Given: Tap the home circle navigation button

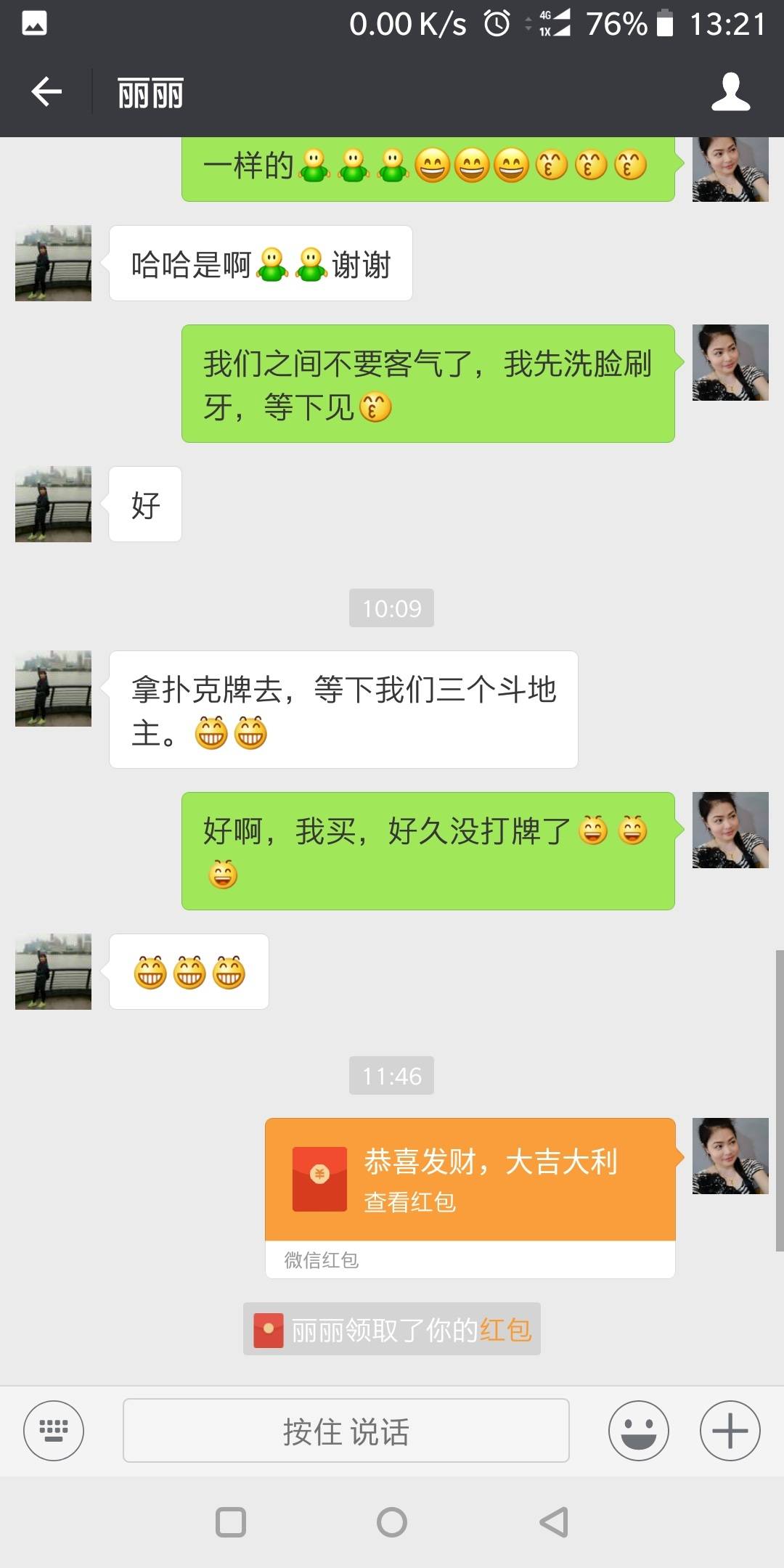Looking at the screenshot, I should [392, 1522].
